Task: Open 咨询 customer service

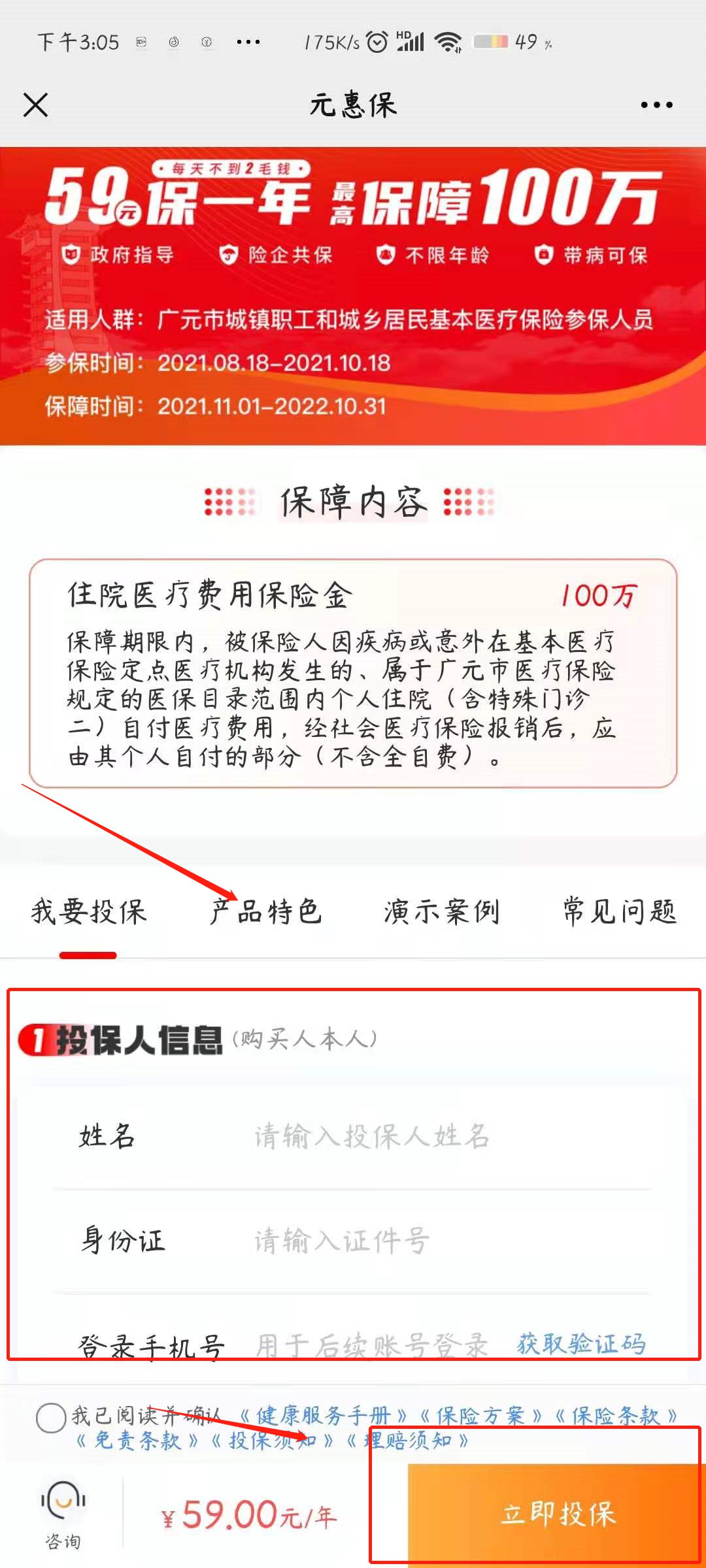Action: click(63, 1514)
